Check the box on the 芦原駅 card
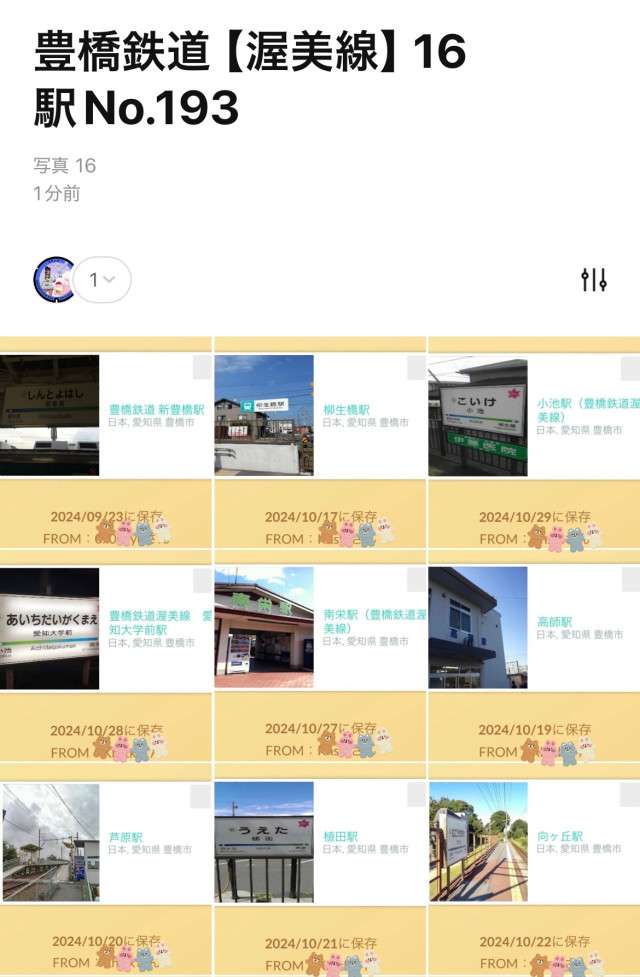The image size is (640, 977). [202, 796]
